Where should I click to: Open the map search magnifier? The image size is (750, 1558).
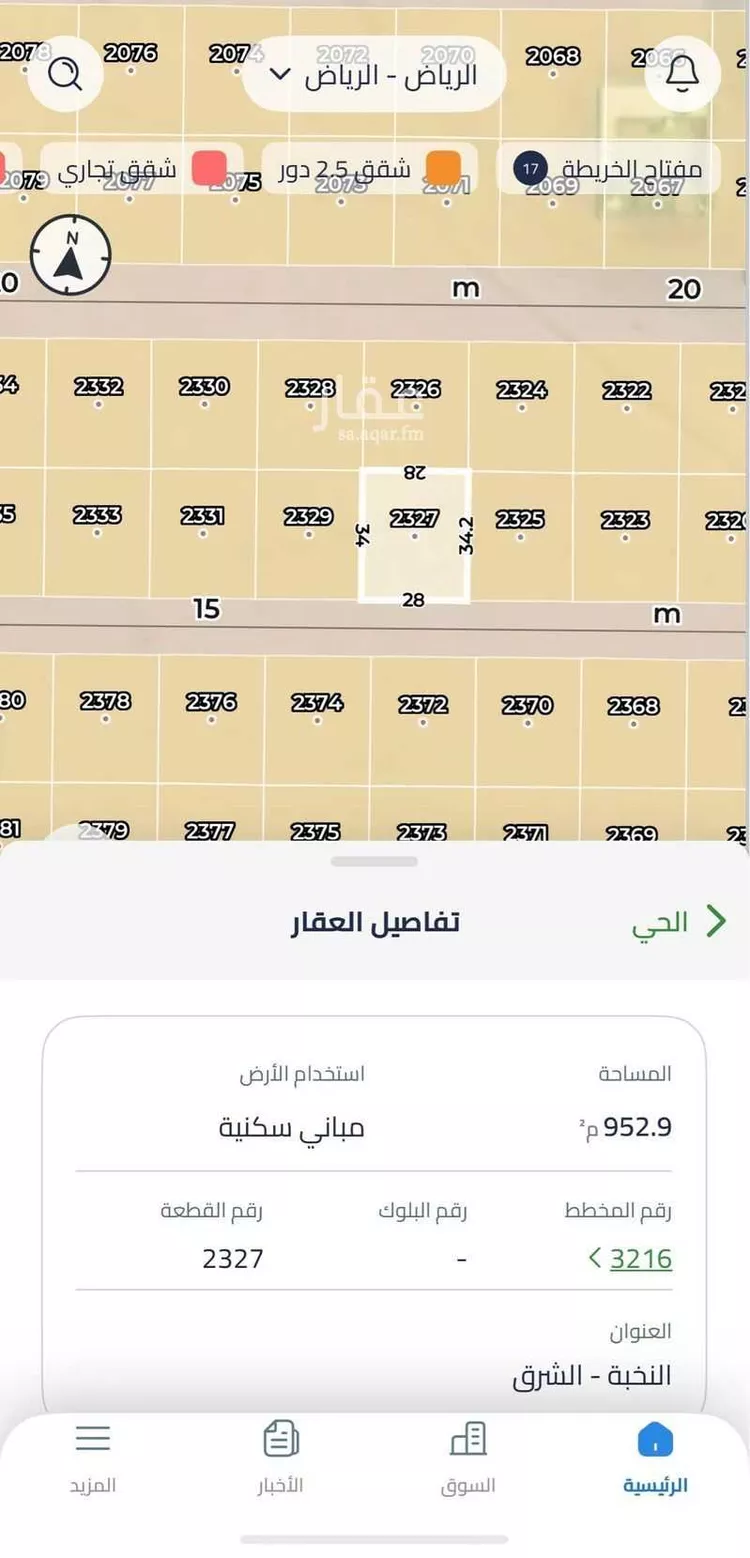[66, 73]
